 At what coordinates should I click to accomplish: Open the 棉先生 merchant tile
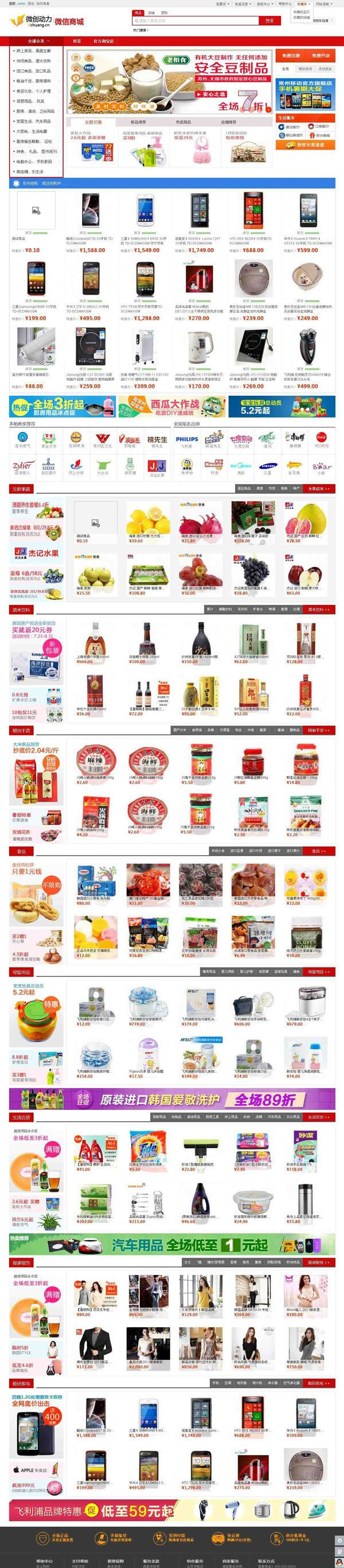pos(157,440)
